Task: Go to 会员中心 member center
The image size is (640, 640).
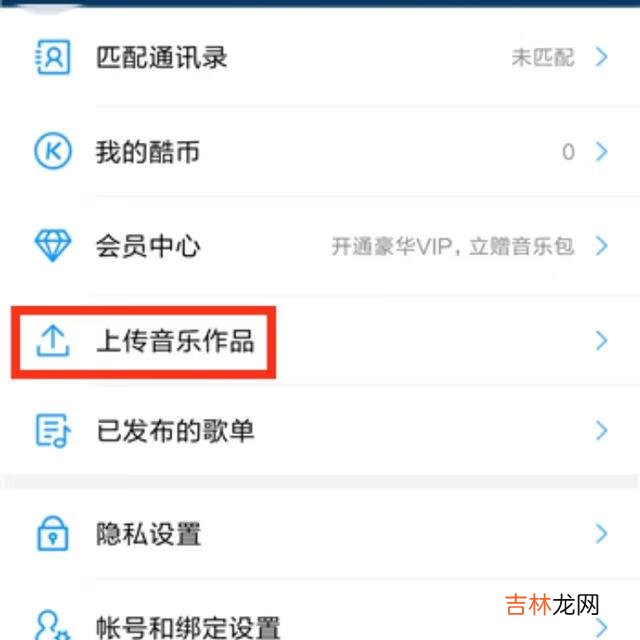Action: tap(147, 246)
